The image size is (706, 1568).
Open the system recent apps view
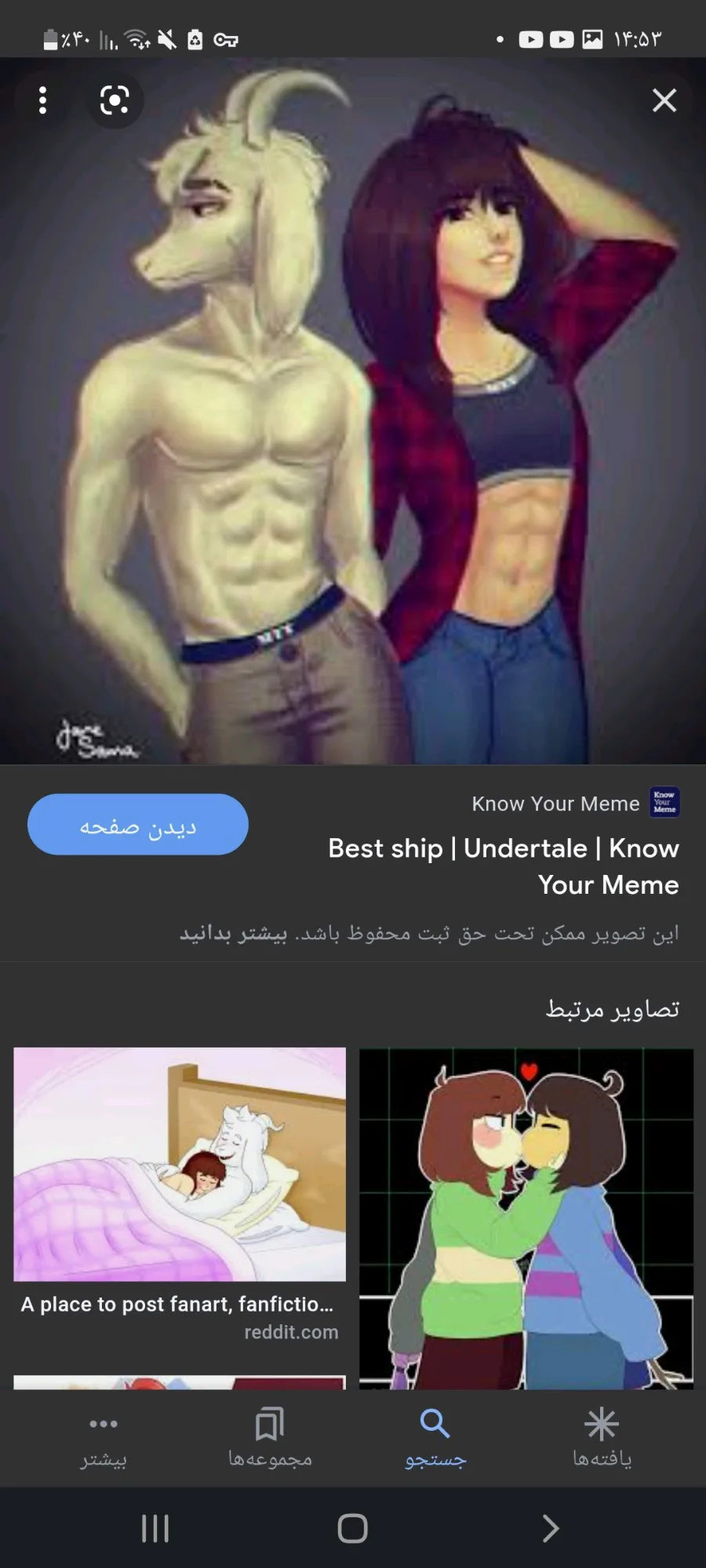(x=155, y=1528)
